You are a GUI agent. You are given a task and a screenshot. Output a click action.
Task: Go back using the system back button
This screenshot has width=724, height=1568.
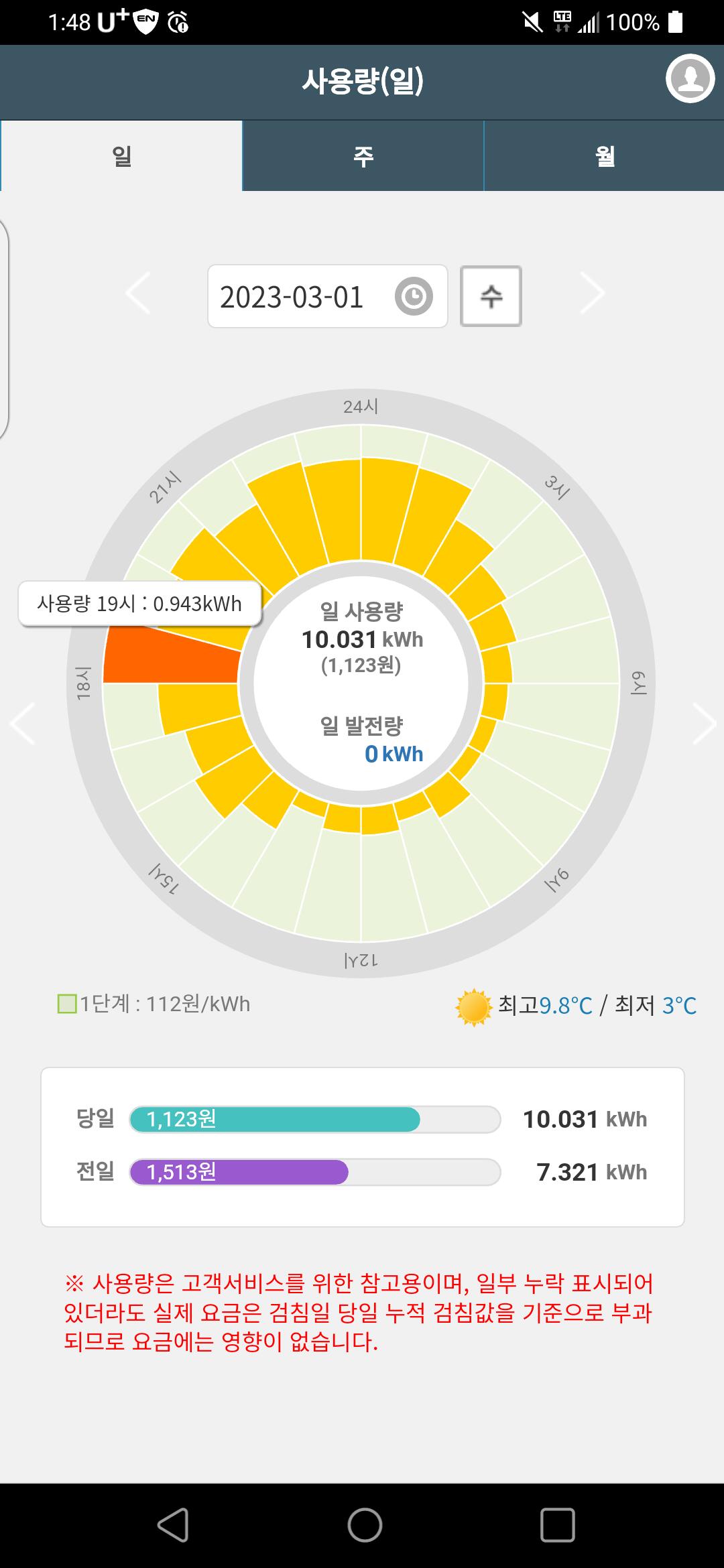[173, 1526]
